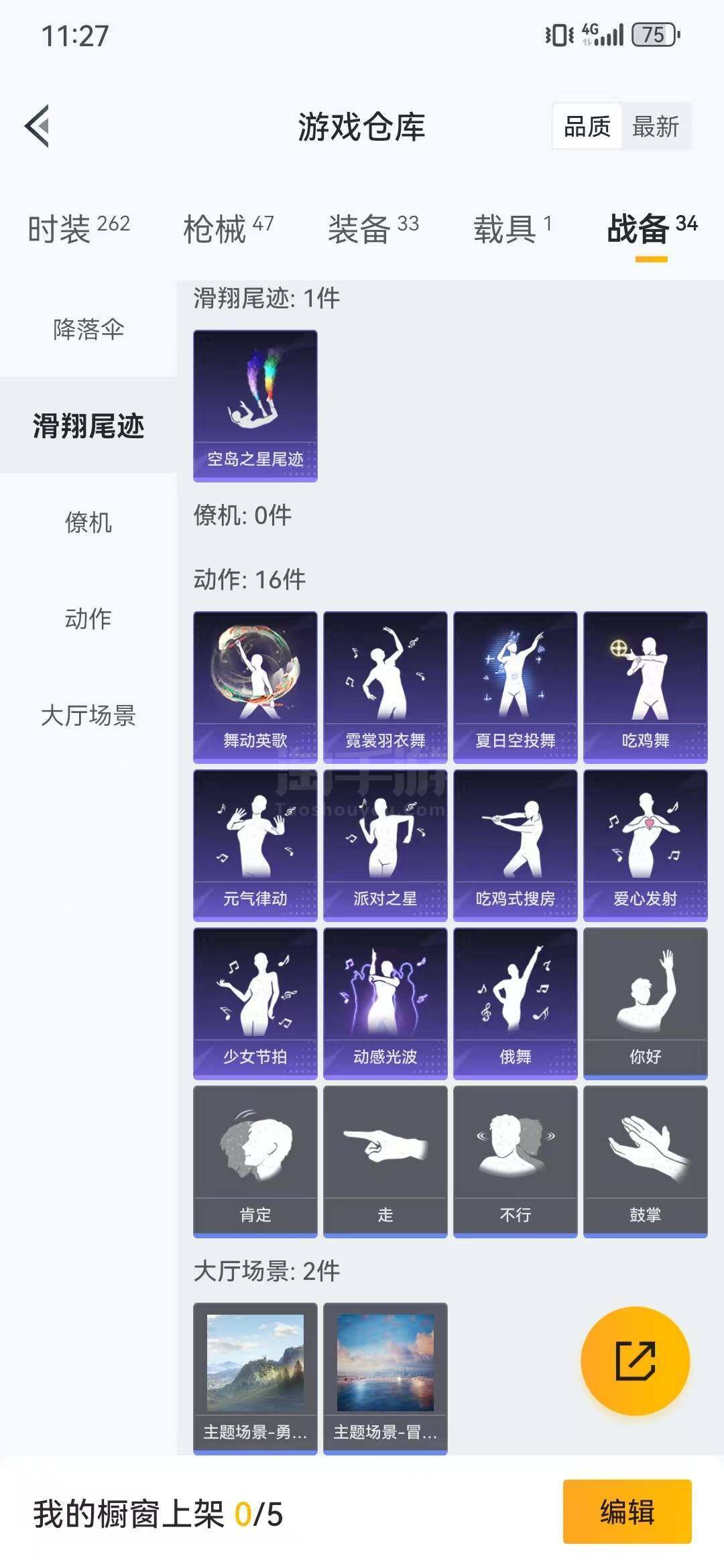This screenshot has height=1568, width=724.
Task: Switch to the 时装 tab
Action: tap(79, 229)
